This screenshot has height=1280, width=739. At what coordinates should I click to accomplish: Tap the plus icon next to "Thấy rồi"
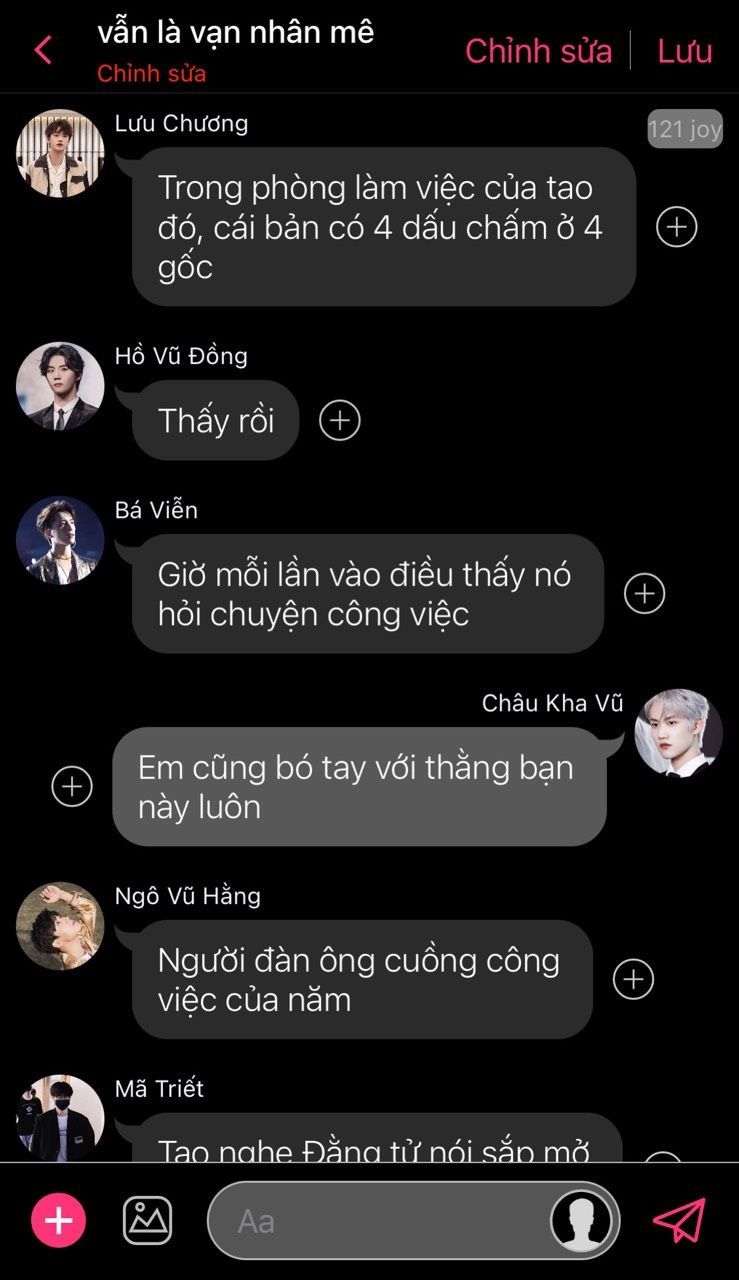pyautogui.click(x=340, y=420)
